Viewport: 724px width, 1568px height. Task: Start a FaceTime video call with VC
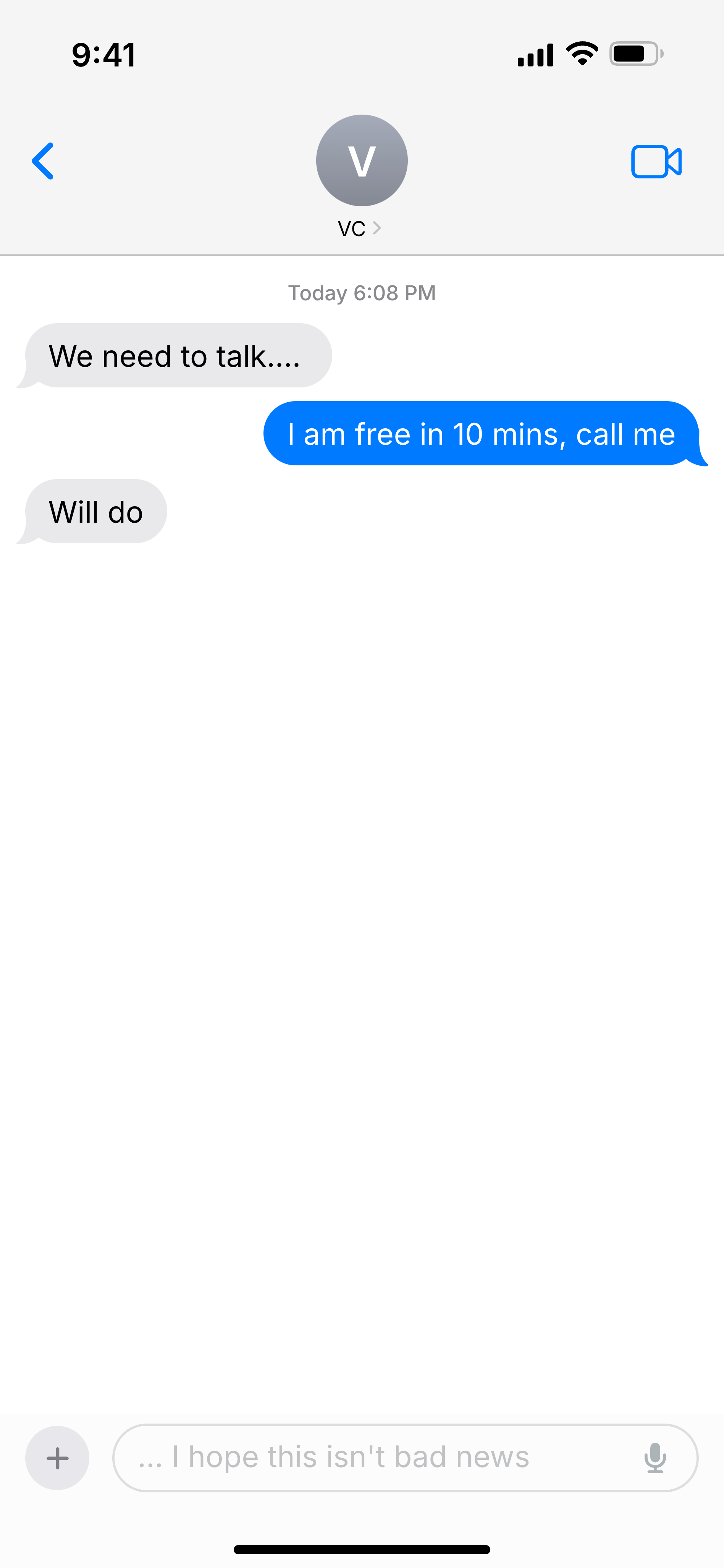pos(656,162)
